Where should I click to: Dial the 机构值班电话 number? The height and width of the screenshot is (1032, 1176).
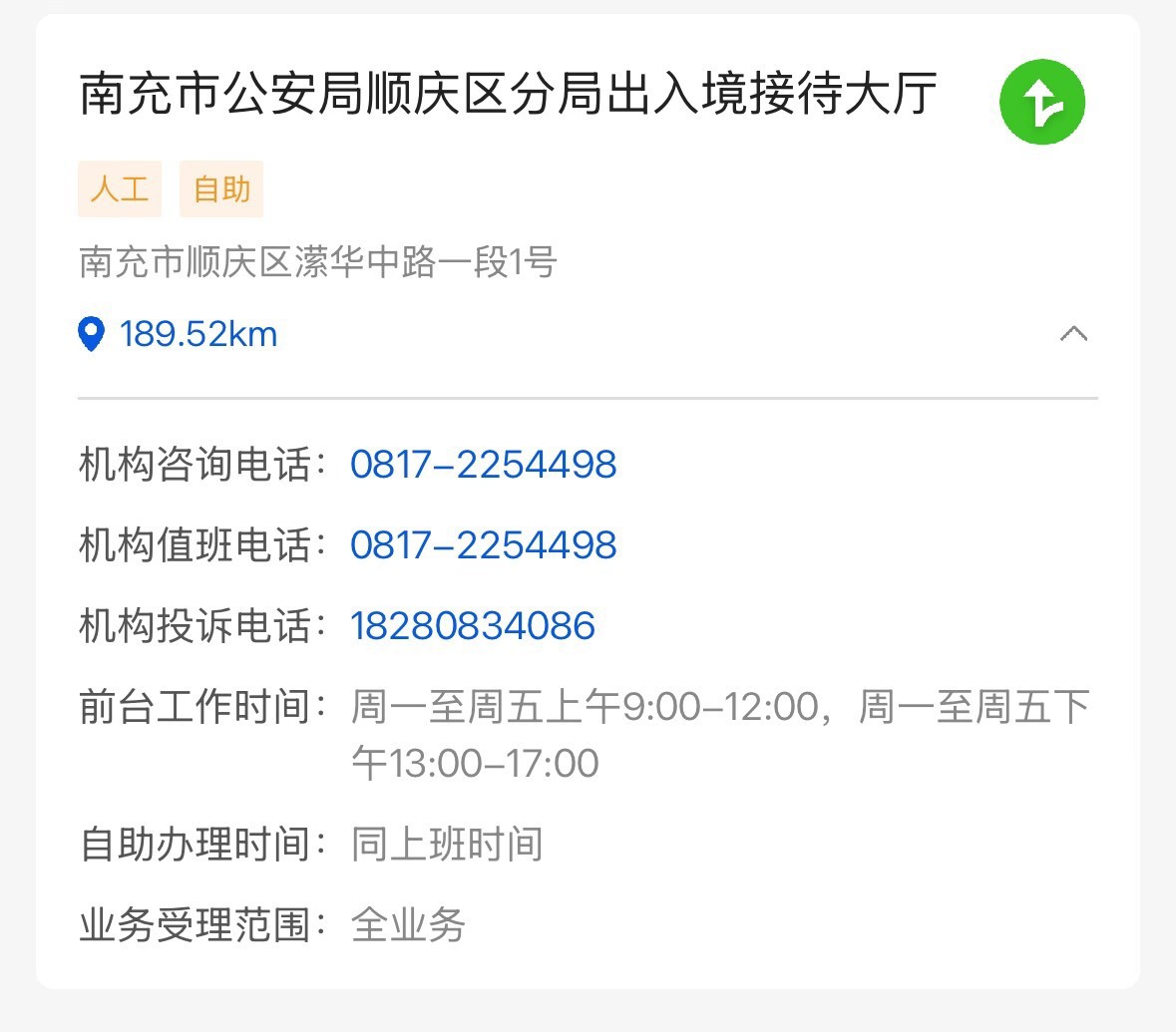(484, 545)
